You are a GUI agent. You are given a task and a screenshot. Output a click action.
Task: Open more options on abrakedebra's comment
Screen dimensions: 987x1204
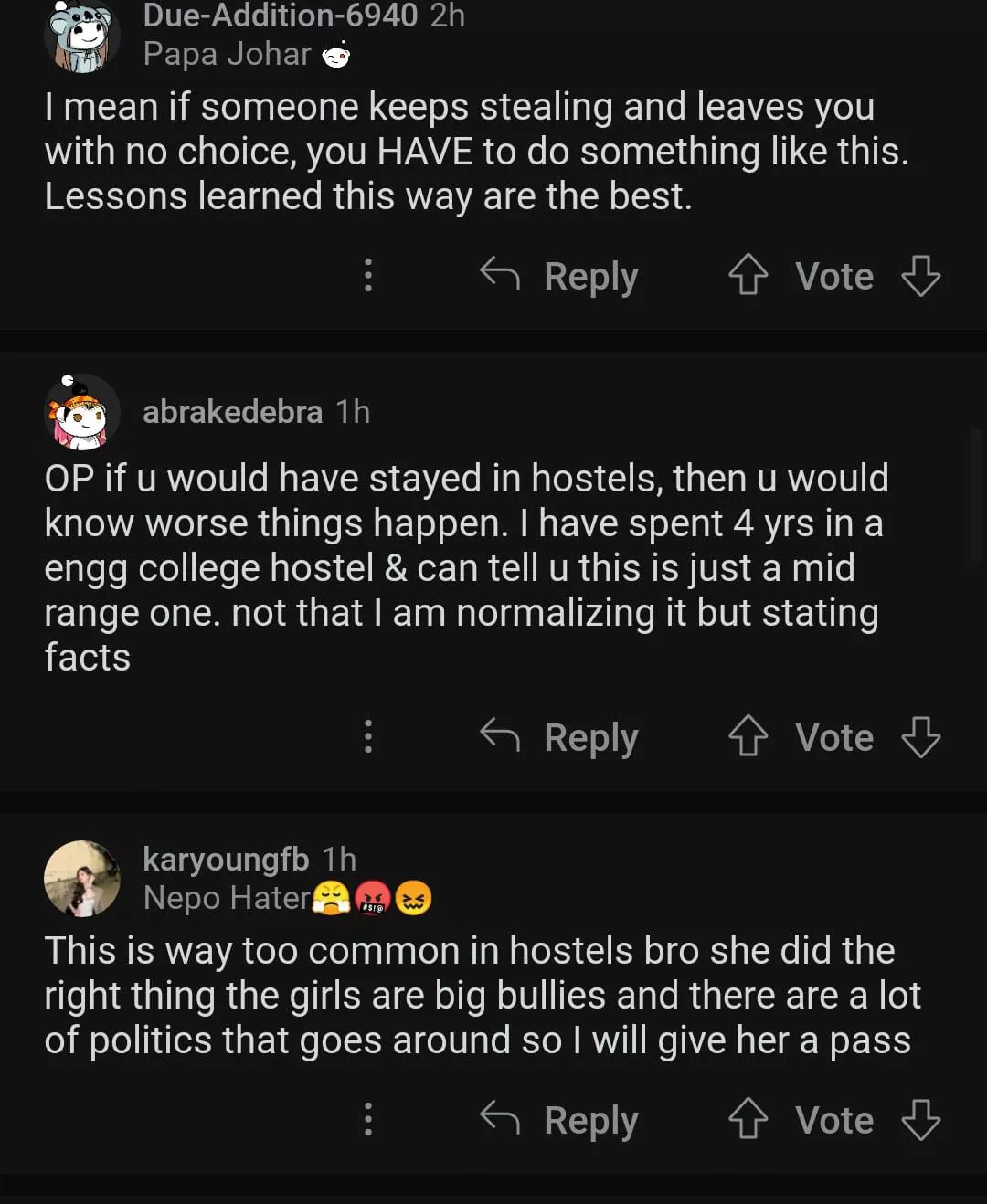click(x=368, y=736)
